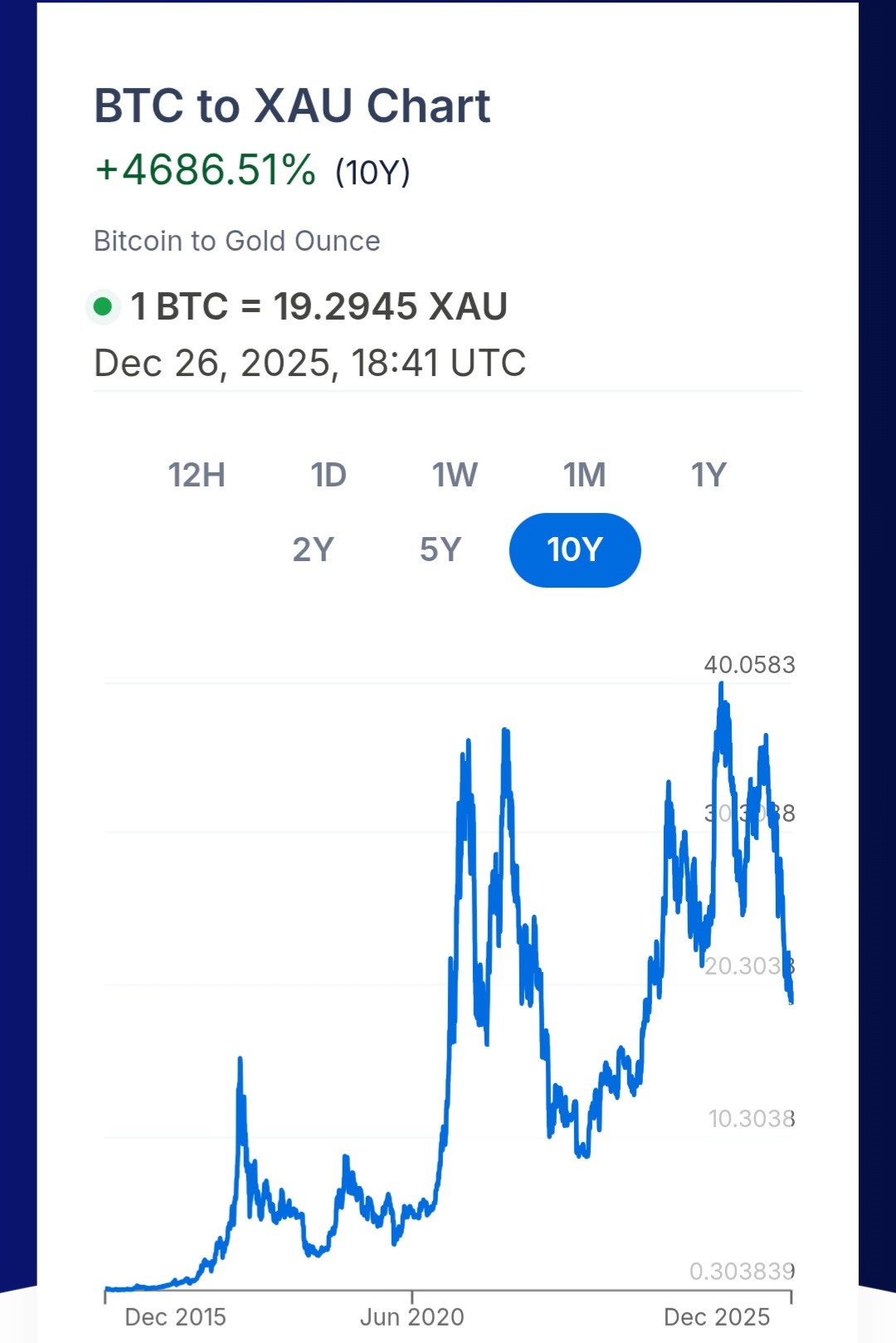
Task: Select the 1D time range
Action: (x=329, y=476)
